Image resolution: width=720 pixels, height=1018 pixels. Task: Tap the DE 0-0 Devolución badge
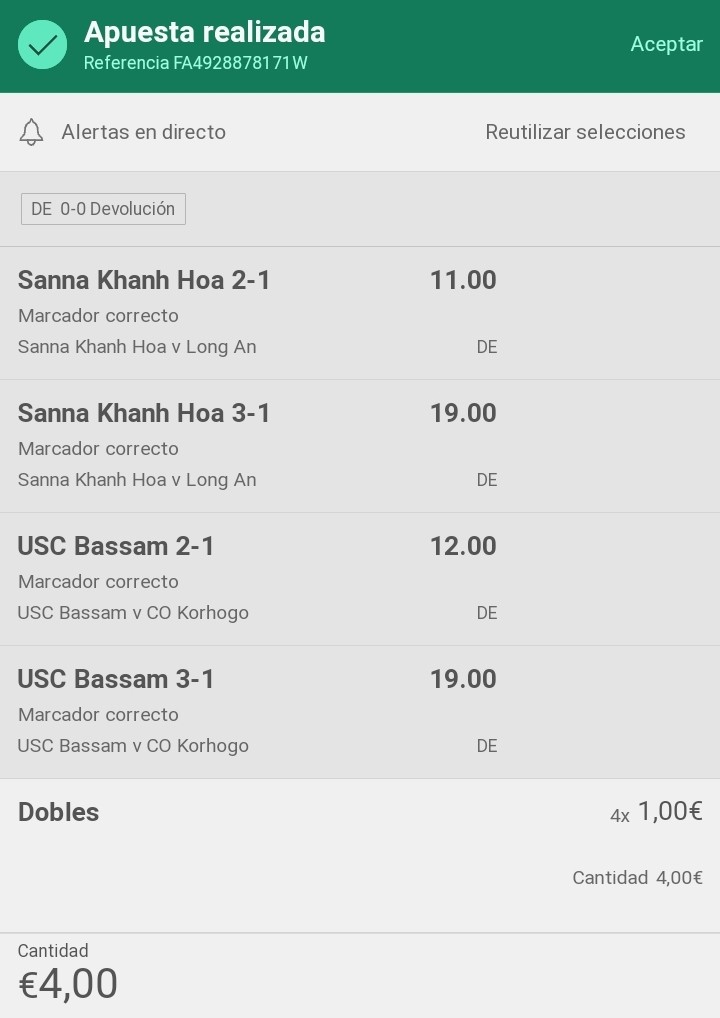point(103,209)
